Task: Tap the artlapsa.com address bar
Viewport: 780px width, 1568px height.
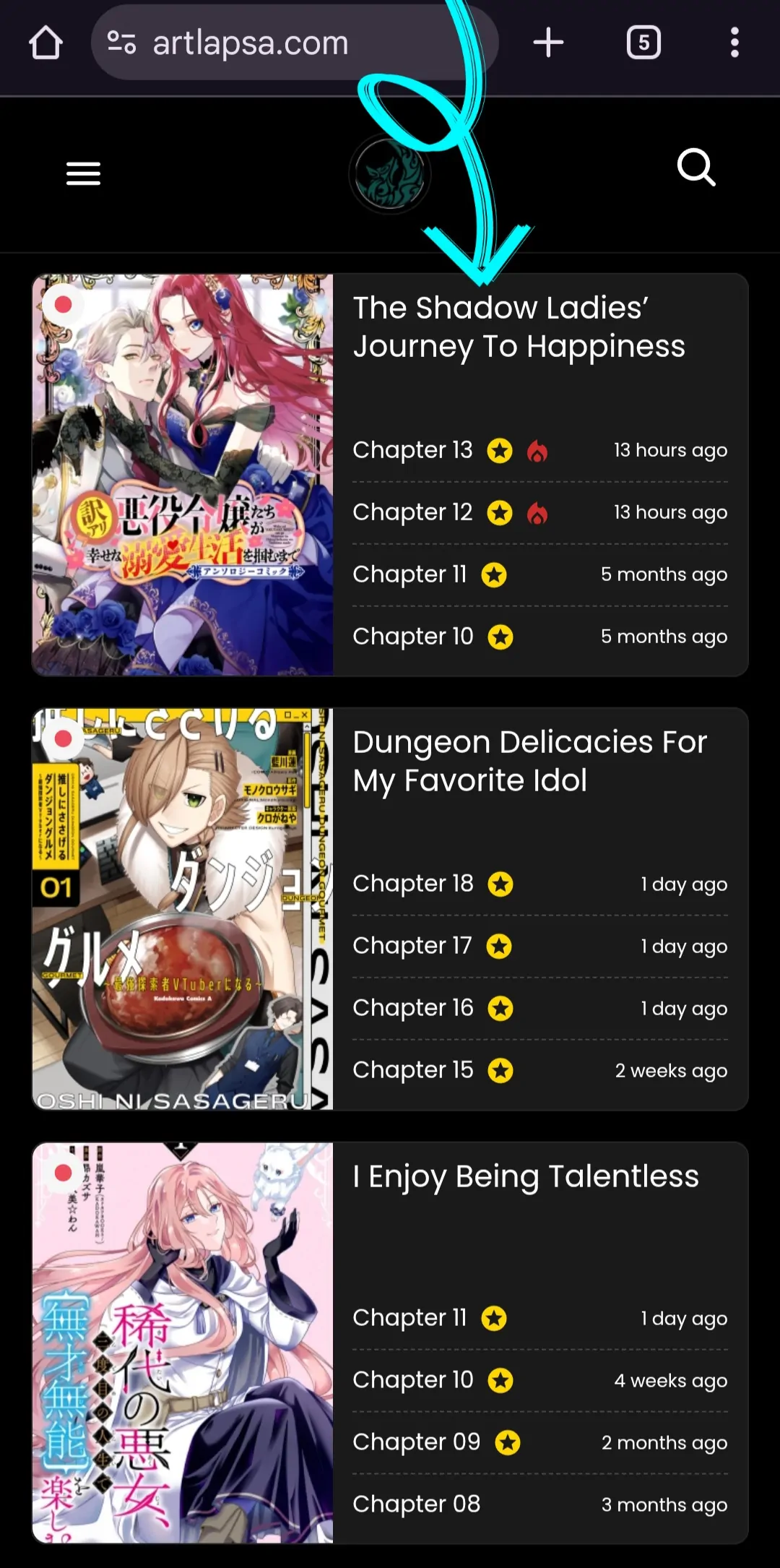Action: click(295, 43)
